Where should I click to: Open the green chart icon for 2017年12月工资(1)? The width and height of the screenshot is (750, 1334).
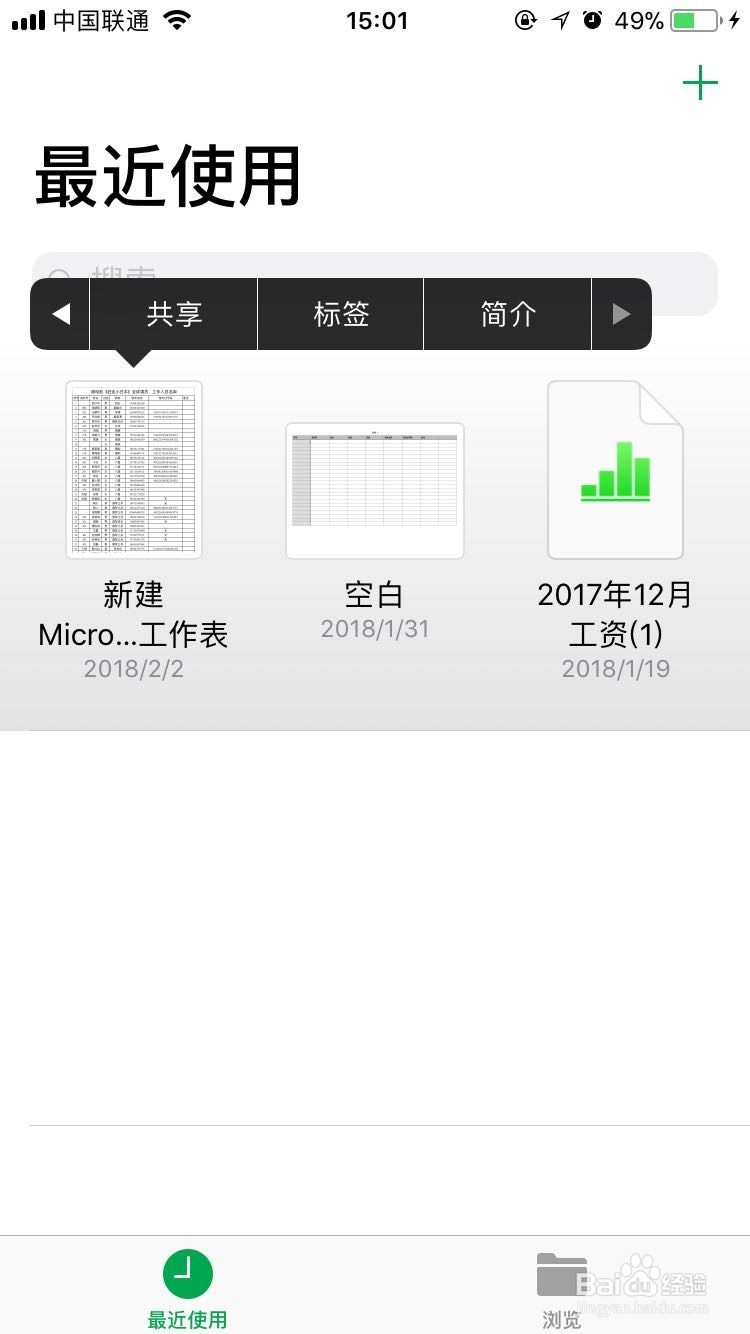point(614,468)
